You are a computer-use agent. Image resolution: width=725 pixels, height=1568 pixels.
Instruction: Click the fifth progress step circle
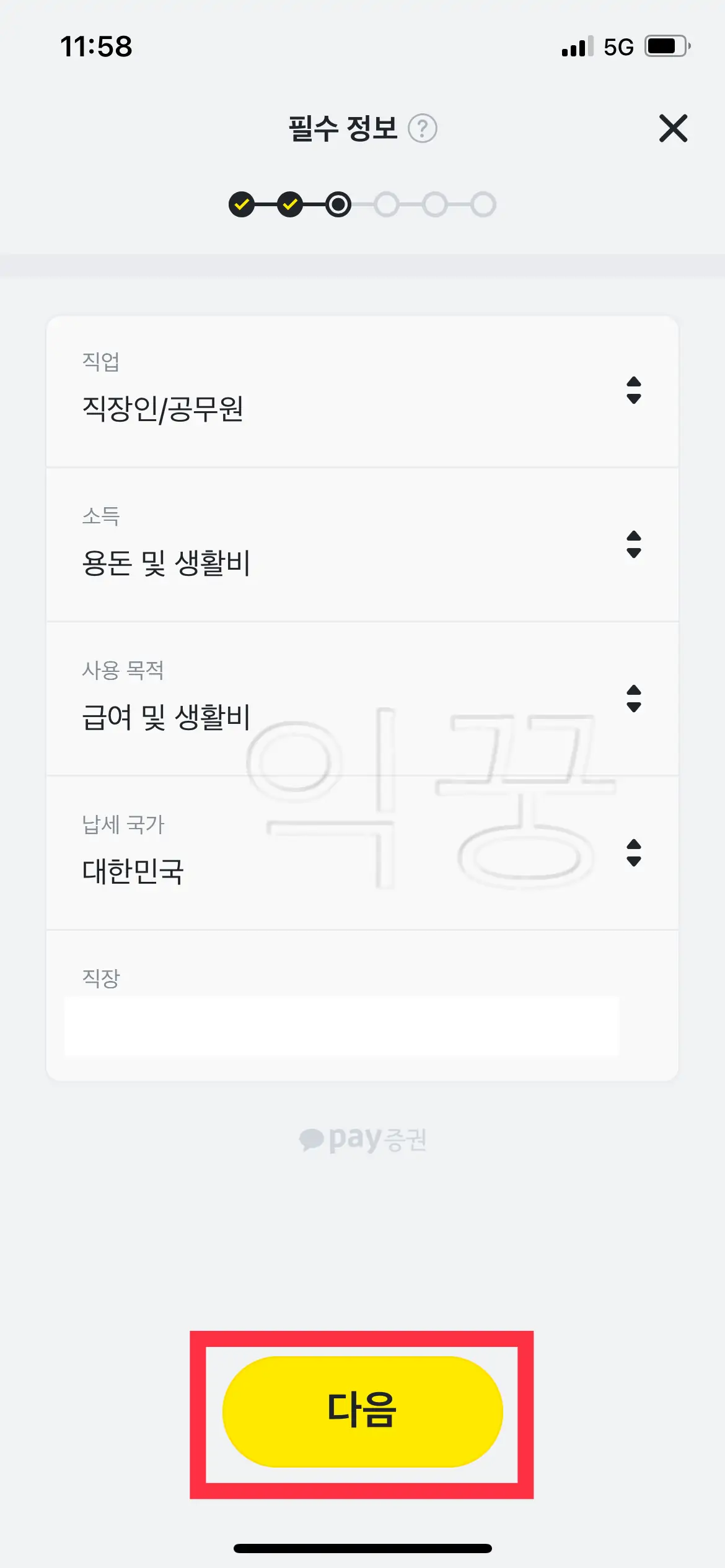434,205
